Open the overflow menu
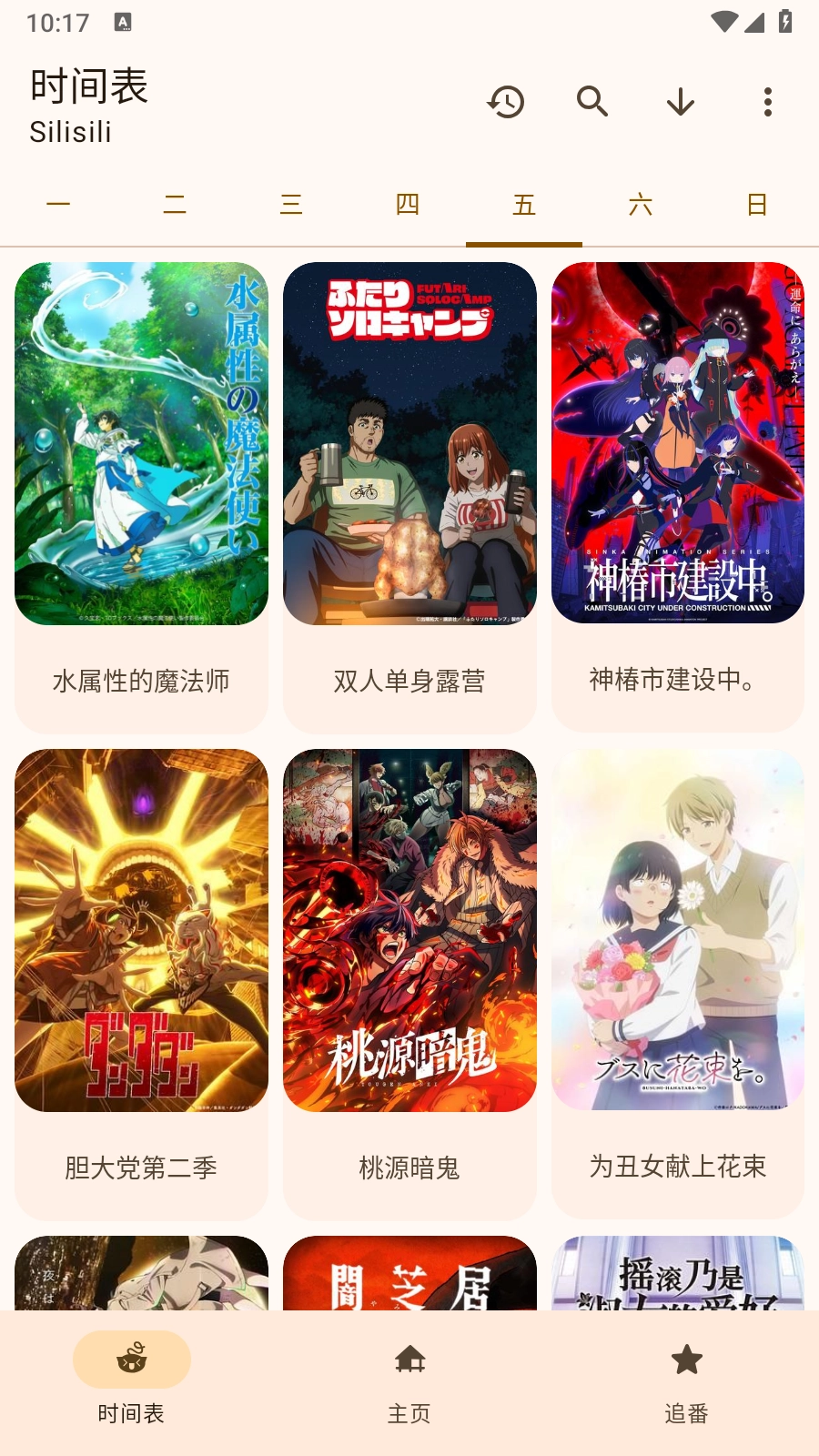This screenshot has width=819, height=1456. point(767,102)
